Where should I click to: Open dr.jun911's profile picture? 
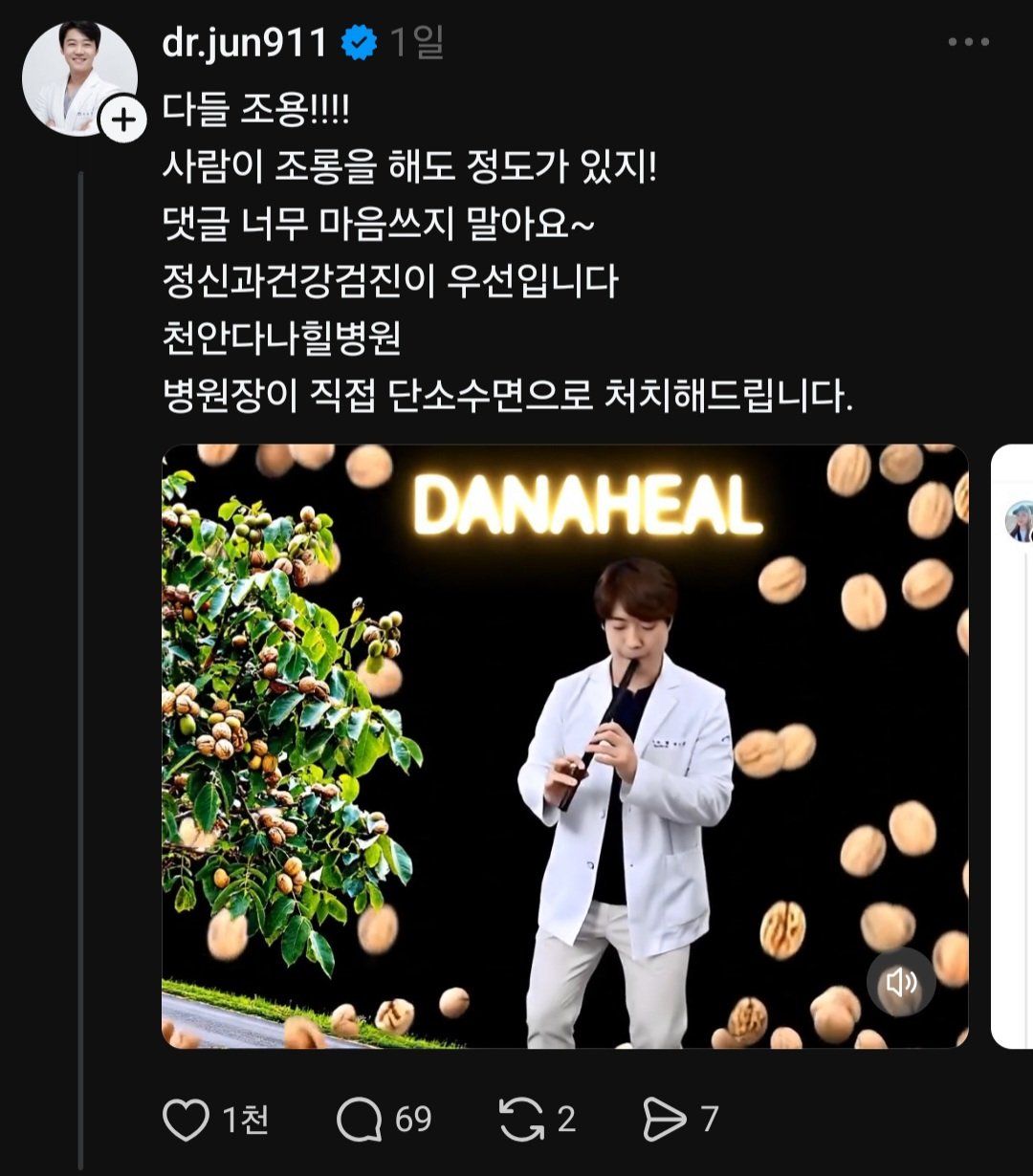77,76
